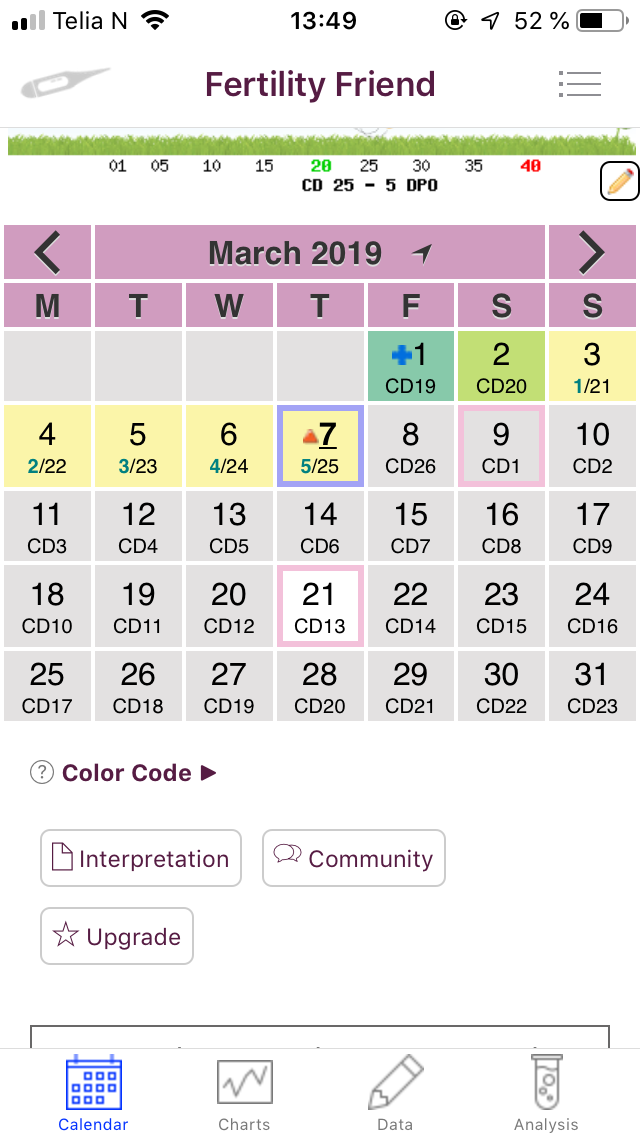Select March 15 marked CD7
The height and width of the screenshot is (1136, 640).
[410, 526]
